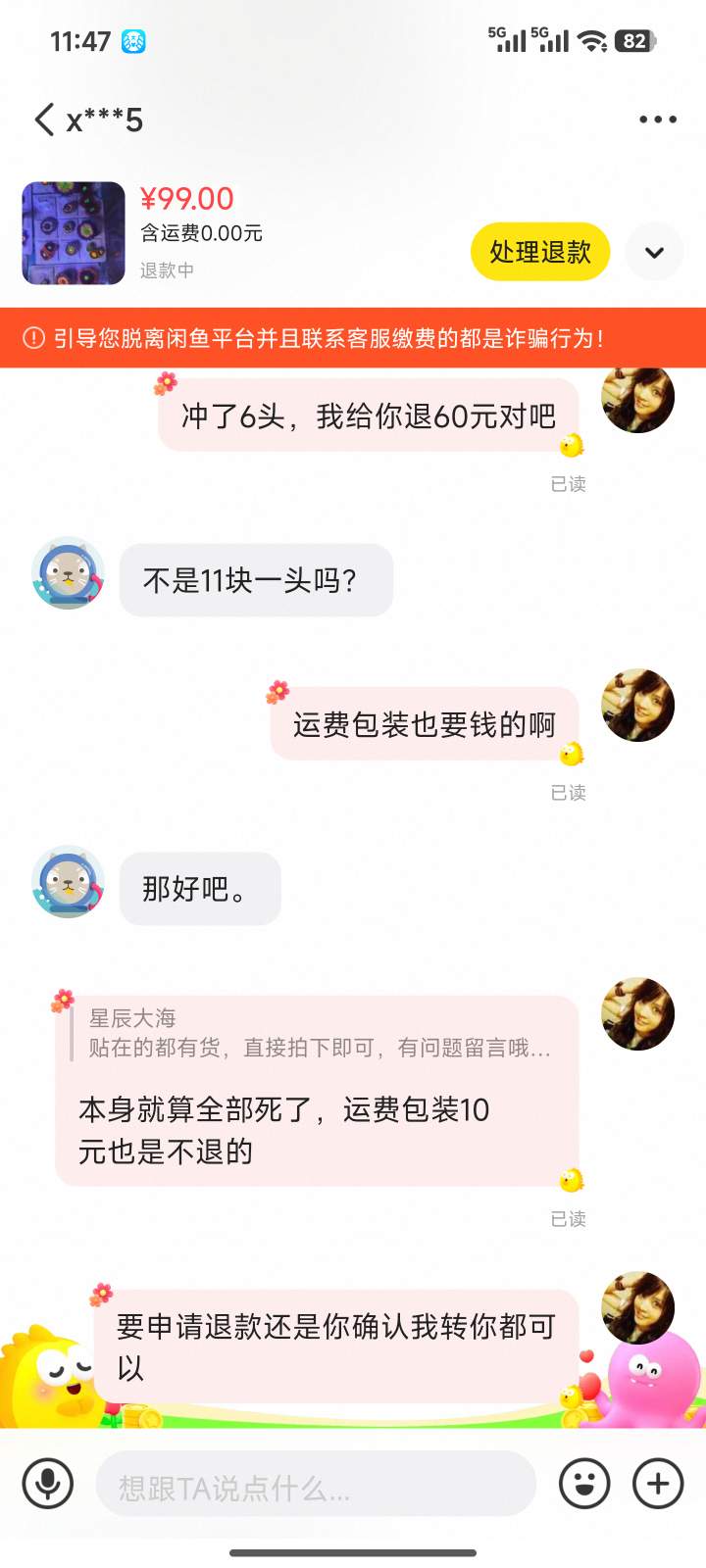Tap the 处理退款 button
Screen dimensions: 706x1568
point(540,252)
